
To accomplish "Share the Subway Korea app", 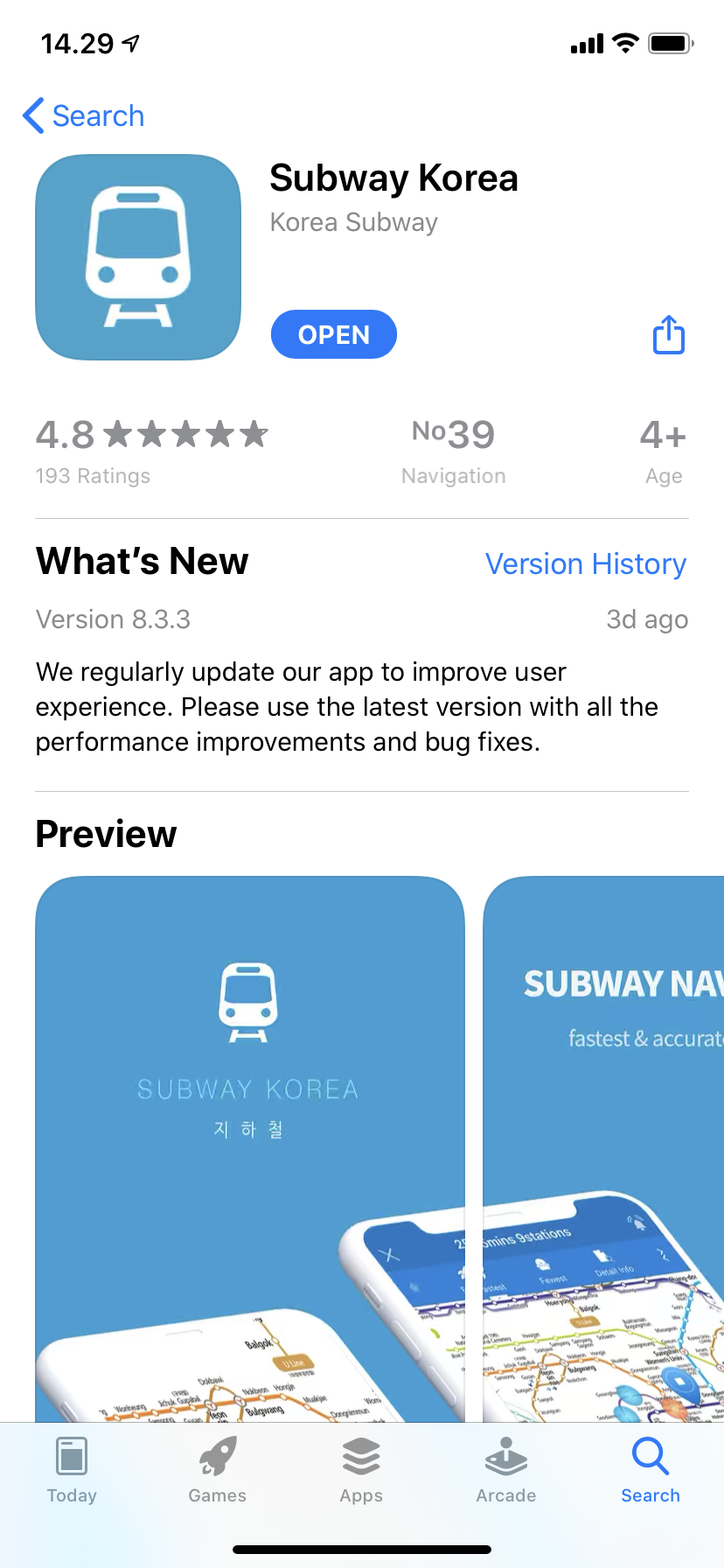I will click(x=669, y=334).
